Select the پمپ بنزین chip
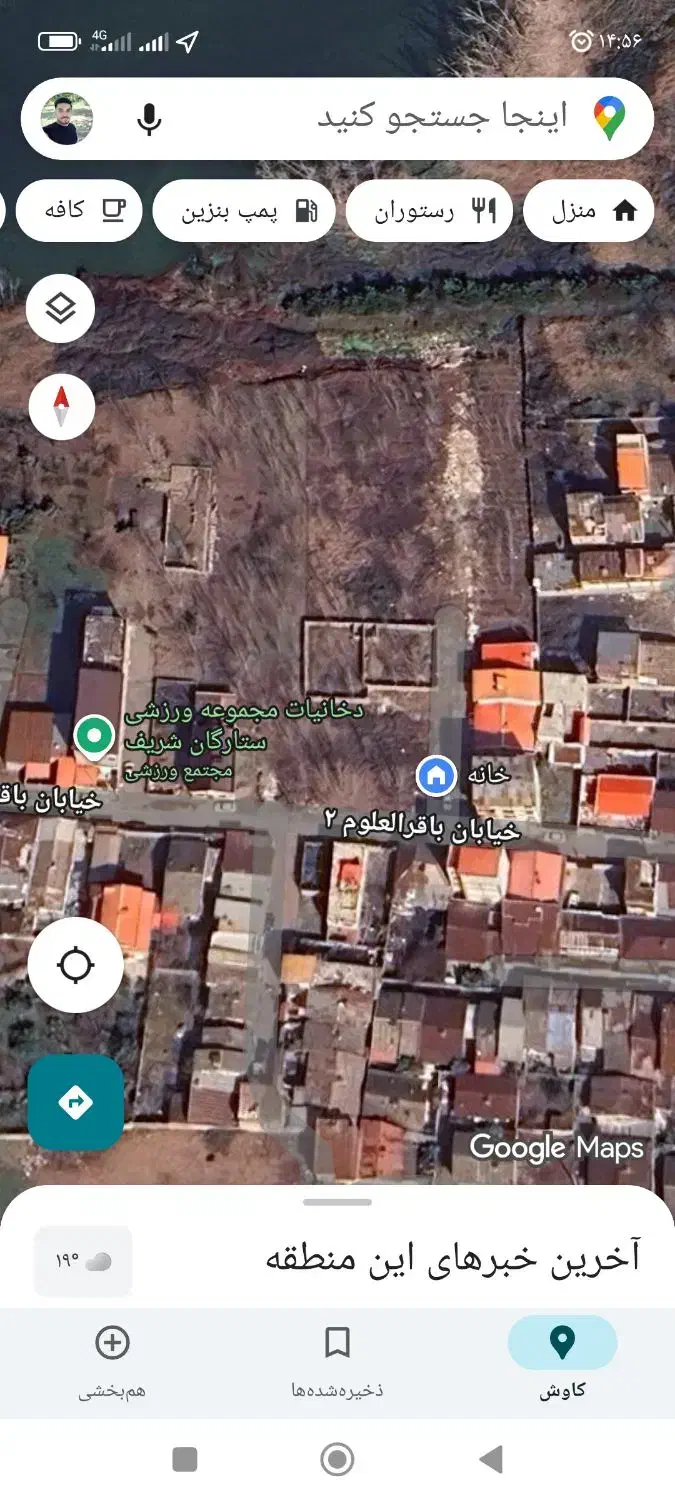Screen dimensions: 675x1500 245,211
